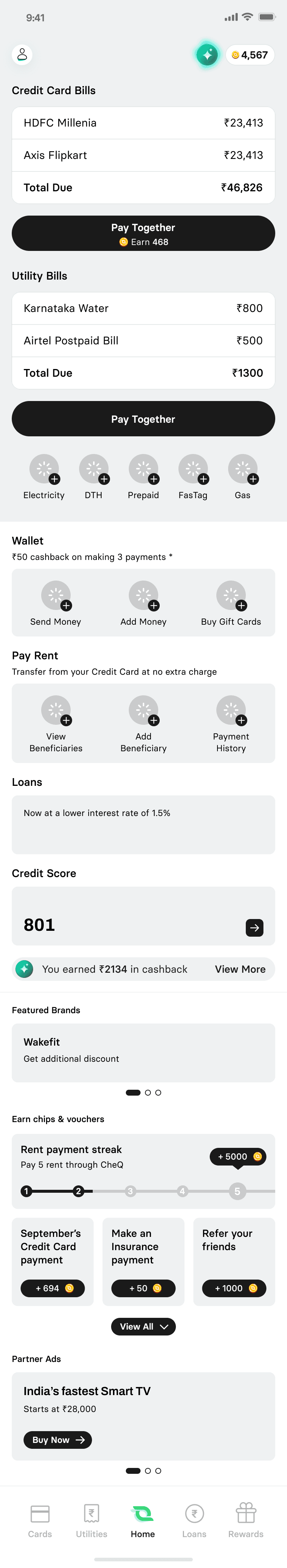287x1568 pixels.
Task: Open the Wakefit featured brand card
Action: 143,1053
